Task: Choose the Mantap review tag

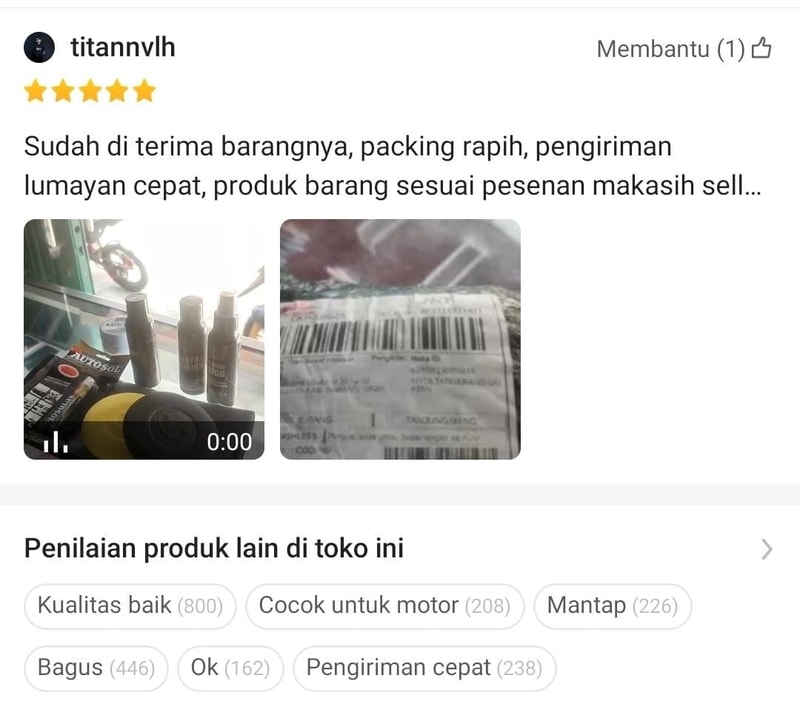Action: [612, 606]
